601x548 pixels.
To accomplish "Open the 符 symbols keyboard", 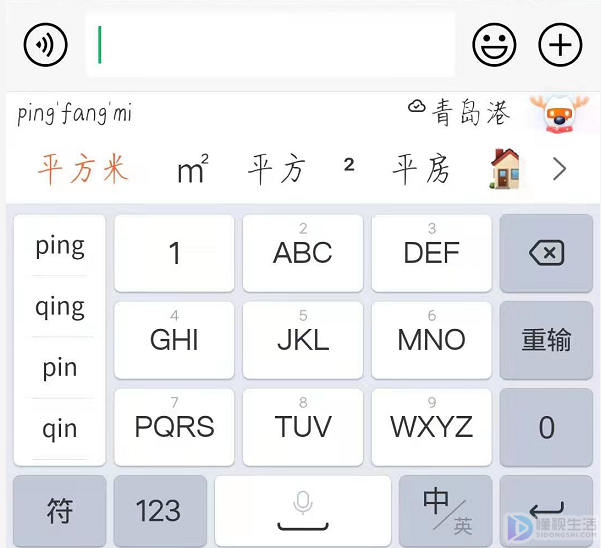I will [60, 511].
